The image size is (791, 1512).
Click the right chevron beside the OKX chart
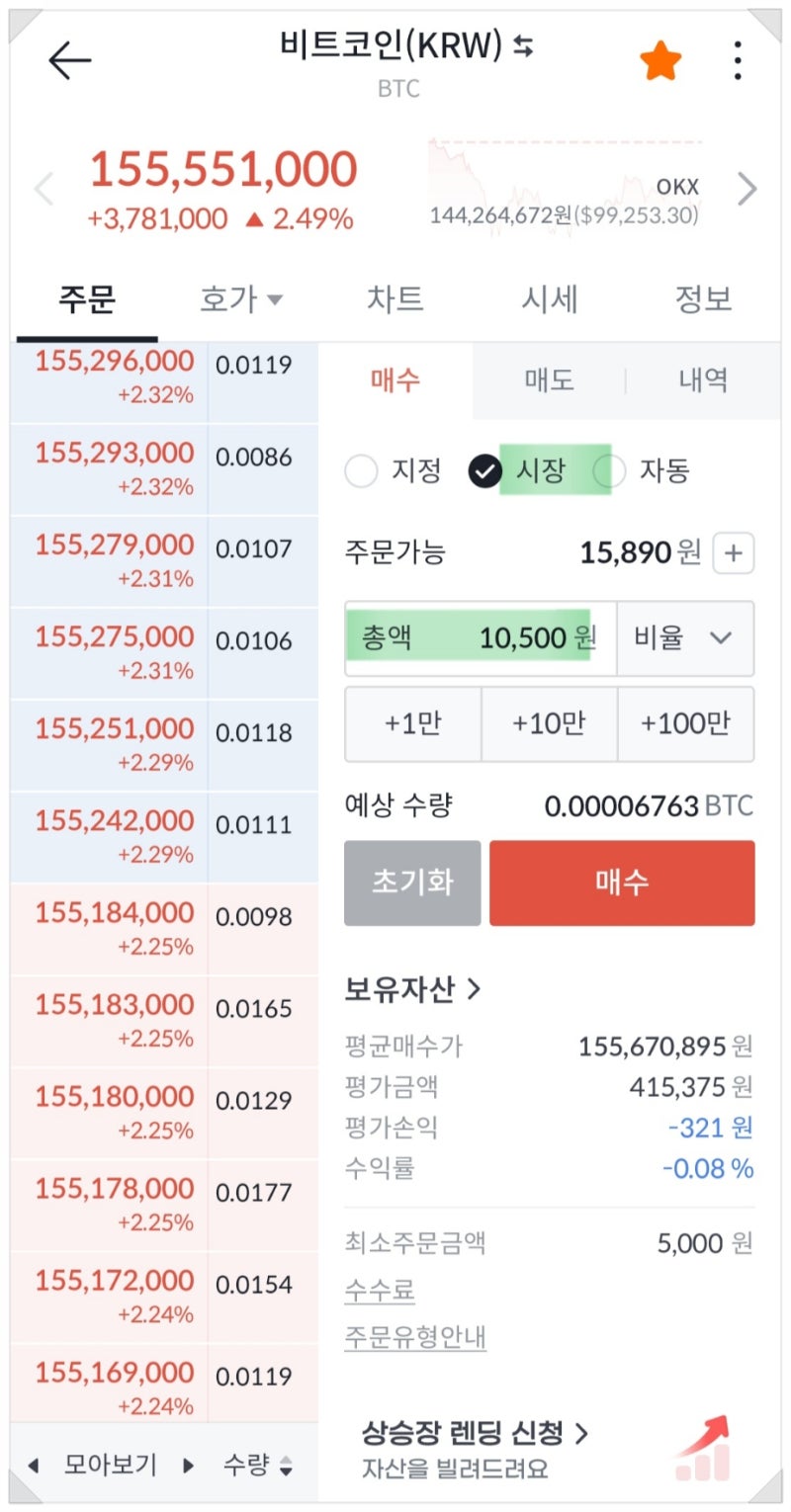[748, 188]
